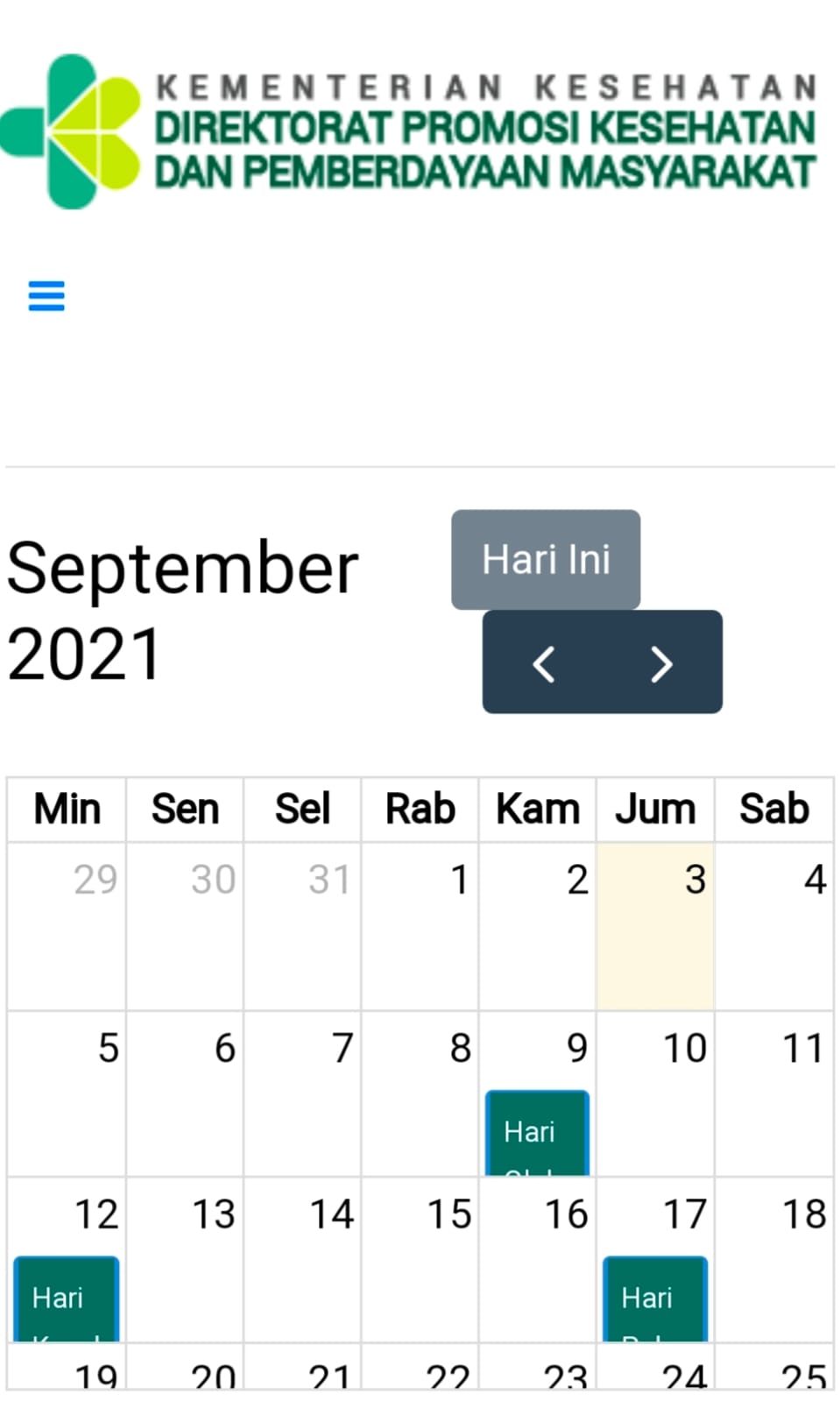This screenshot has height=1401, width=840.
Task: Tap the Kementerian Kesehatan header logo
Action: click(x=408, y=131)
